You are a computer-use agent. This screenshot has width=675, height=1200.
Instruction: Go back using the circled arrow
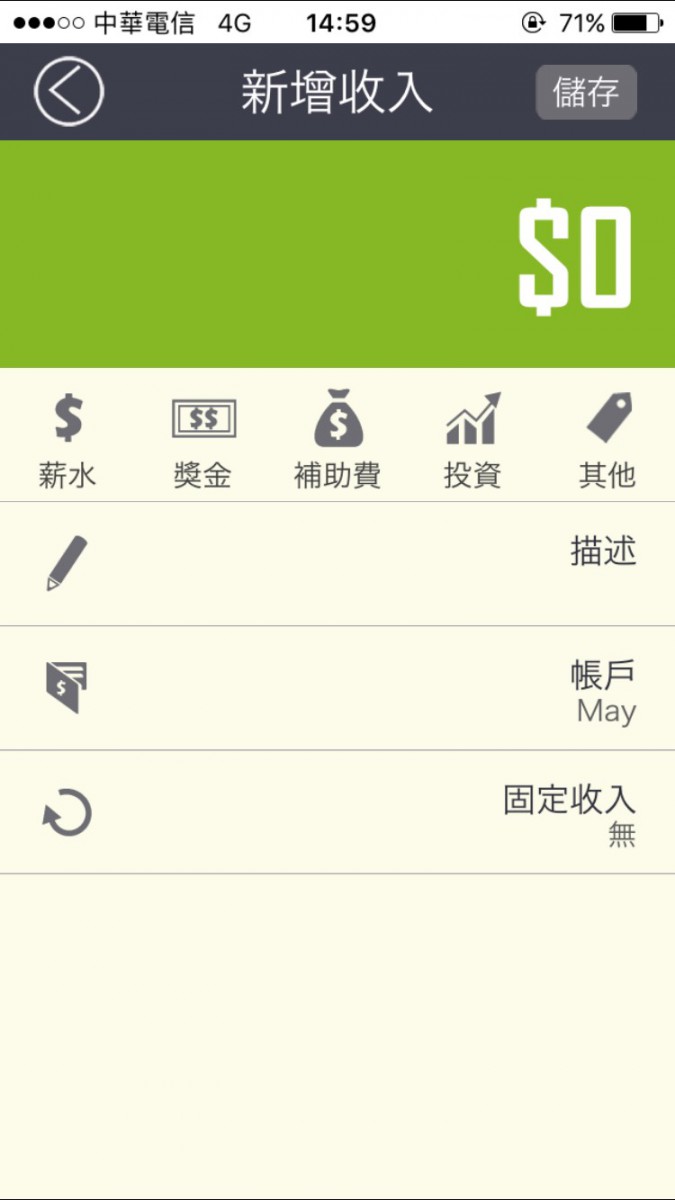(x=68, y=92)
